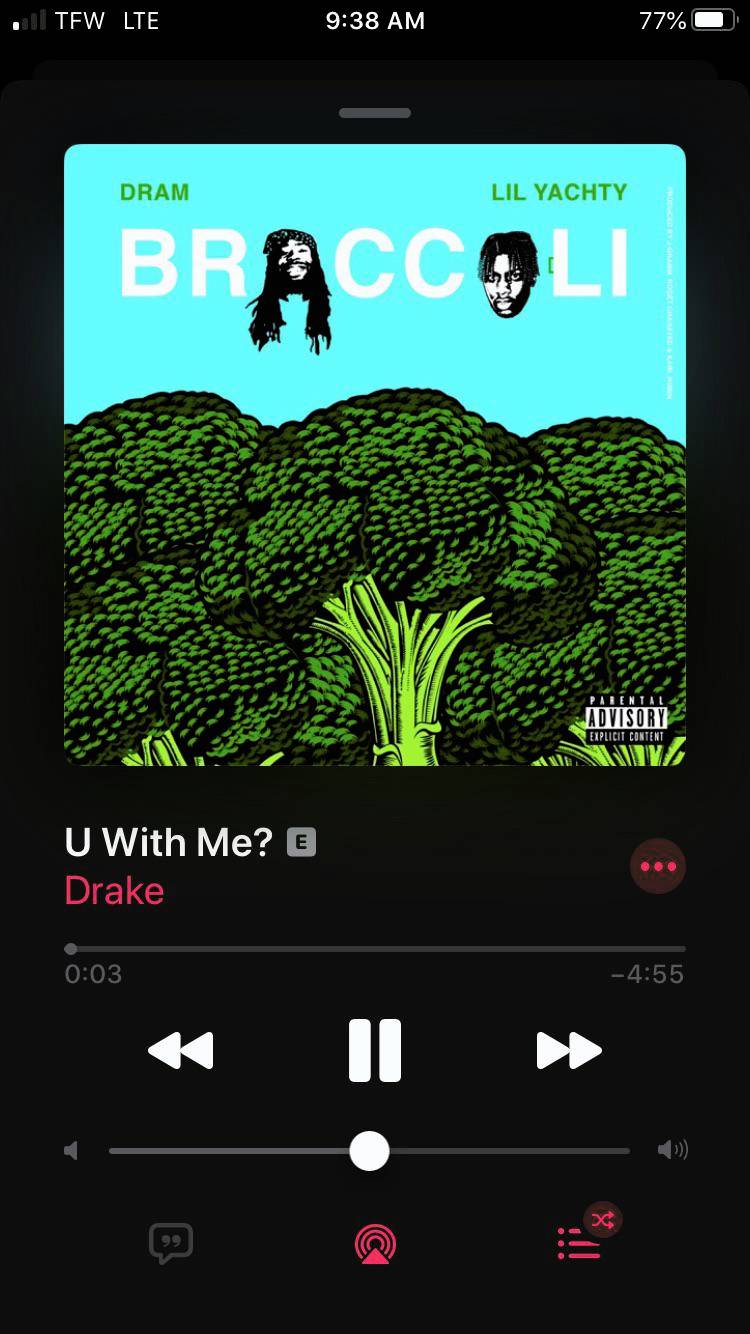Pause the current song

click(x=375, y=1050)
